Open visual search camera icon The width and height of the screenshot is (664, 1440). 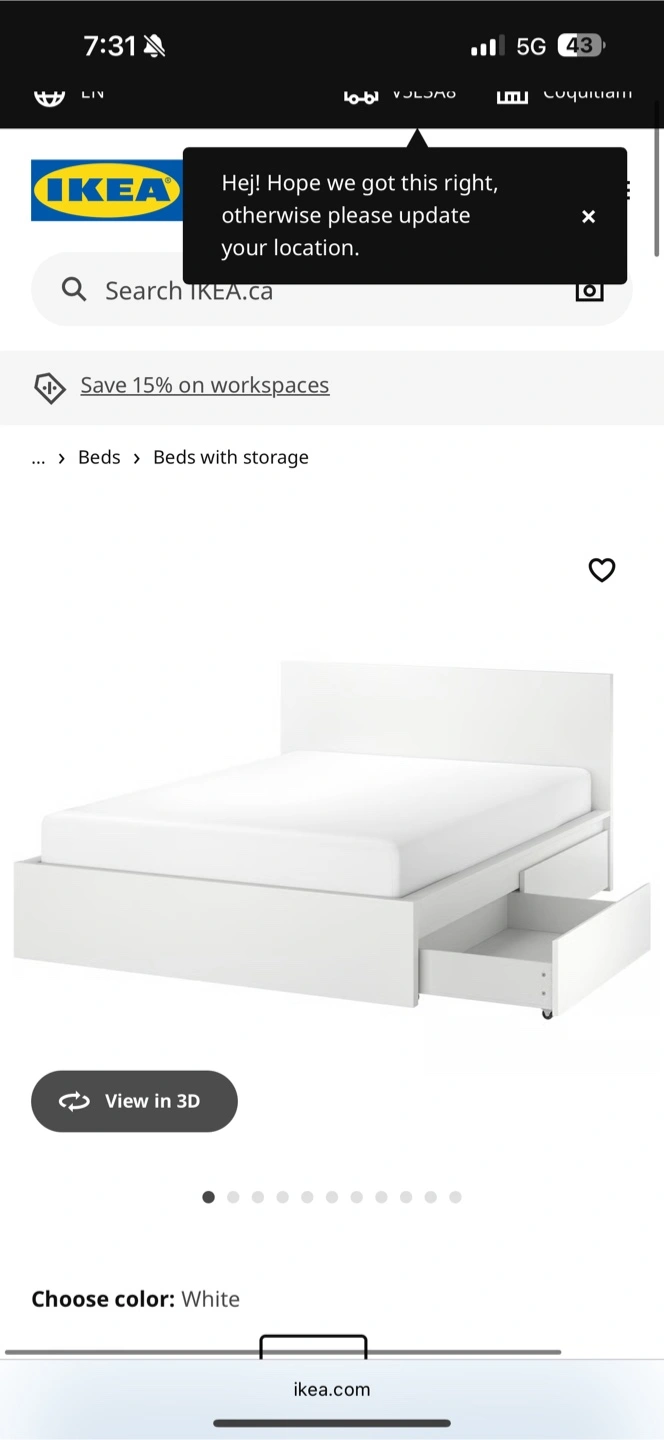(590, 291)
